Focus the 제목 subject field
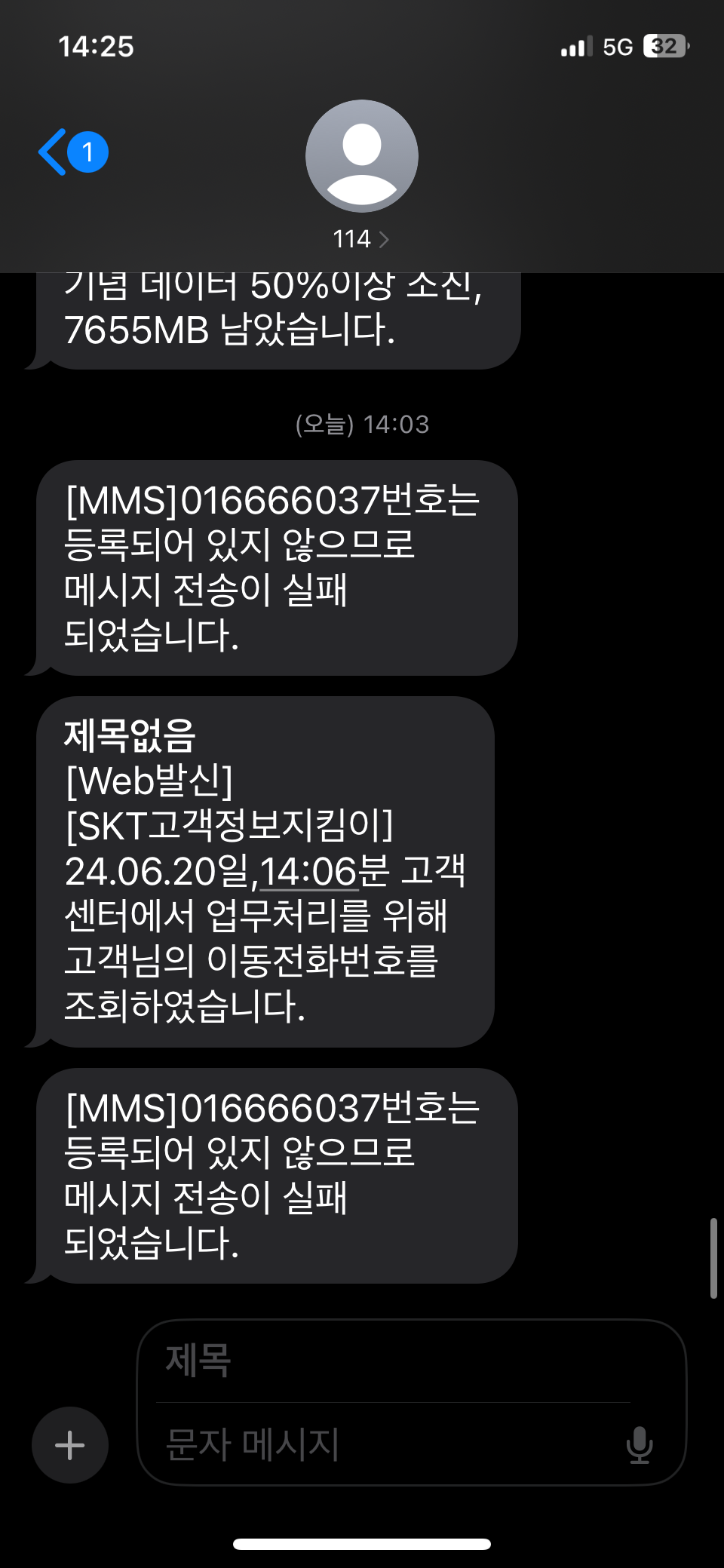This screenshot has width=724, height=1568. 392,1361
